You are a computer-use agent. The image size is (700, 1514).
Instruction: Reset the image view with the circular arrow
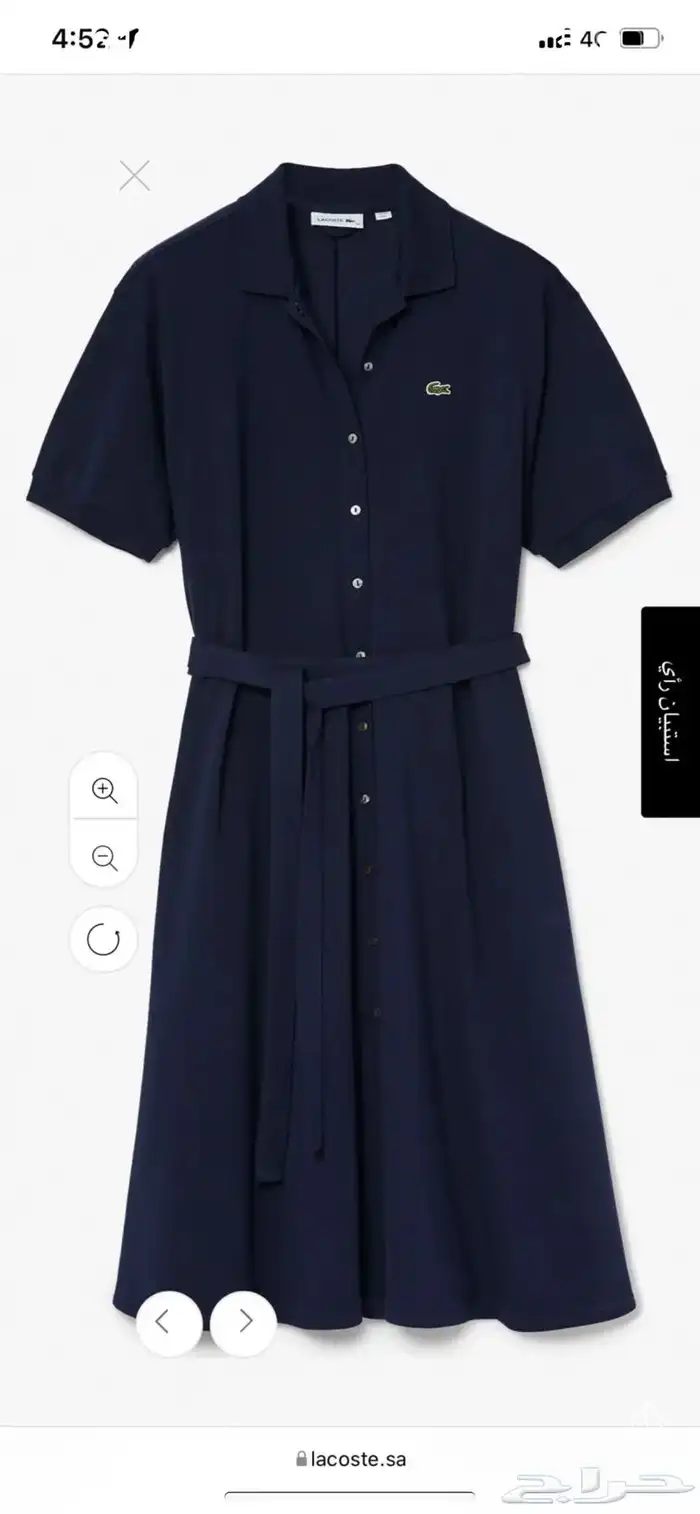[104, 939]
